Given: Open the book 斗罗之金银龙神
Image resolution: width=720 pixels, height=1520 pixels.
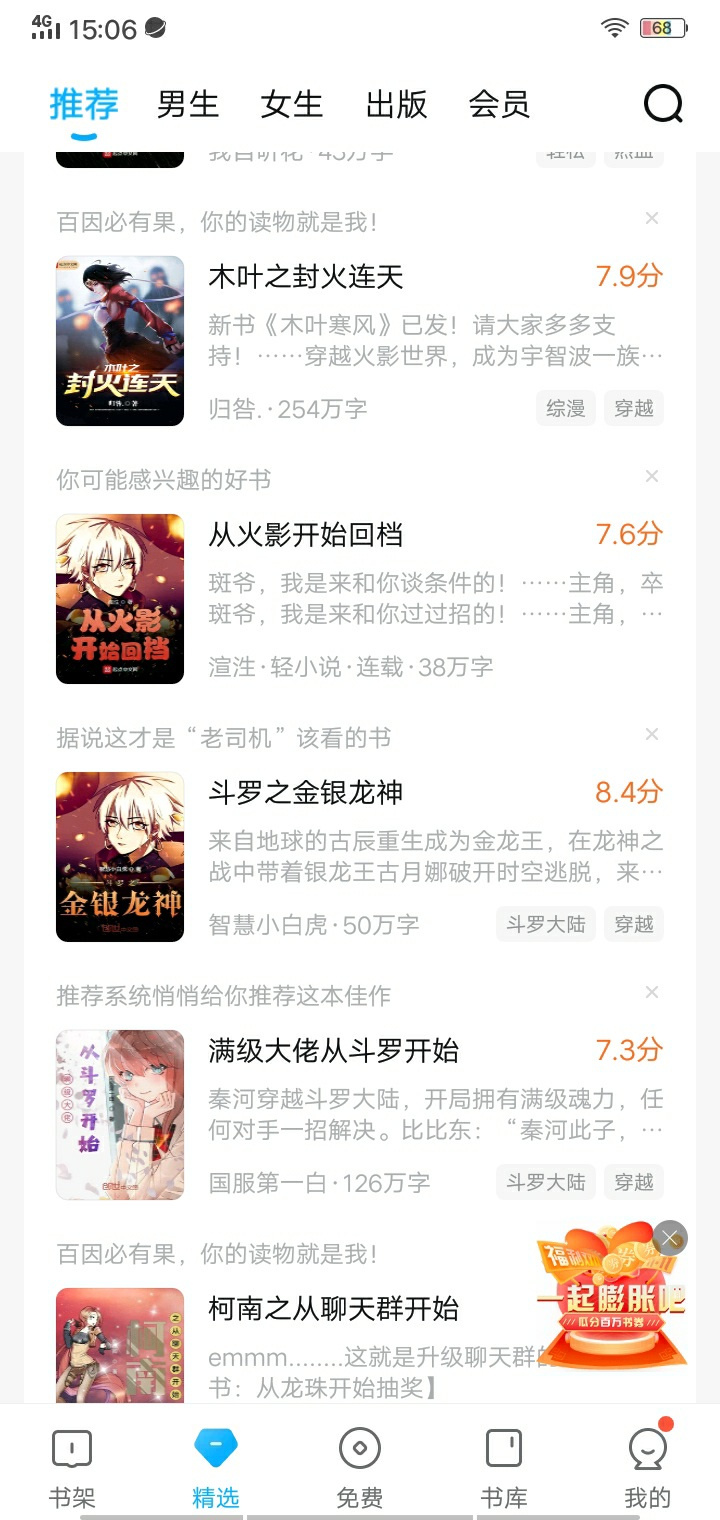Looking at the screenshot, I should pyautogui.click(x=360, y=857).
